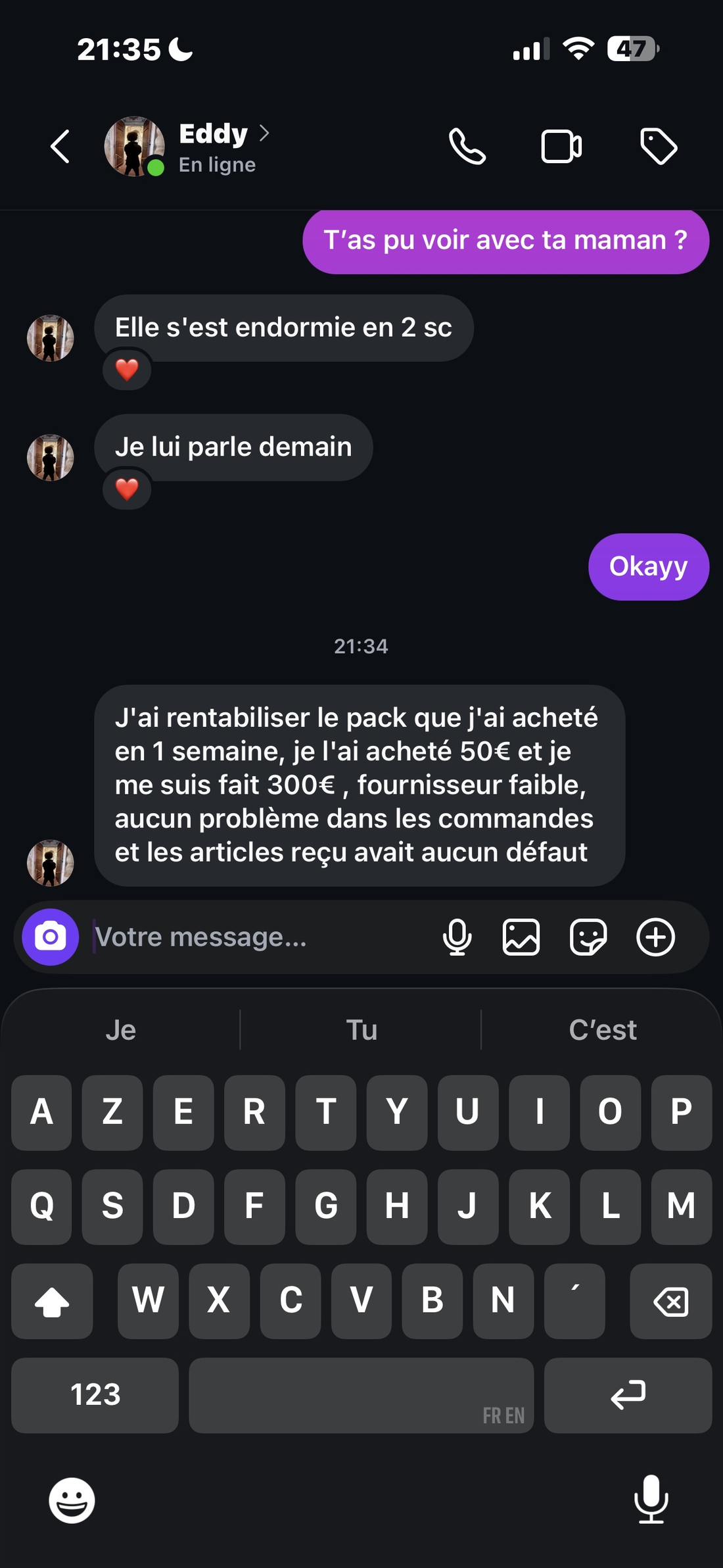The image size is (723, 1568).
Task: Expand Eddy's profile via the name chevron
Action: [264, 134]
